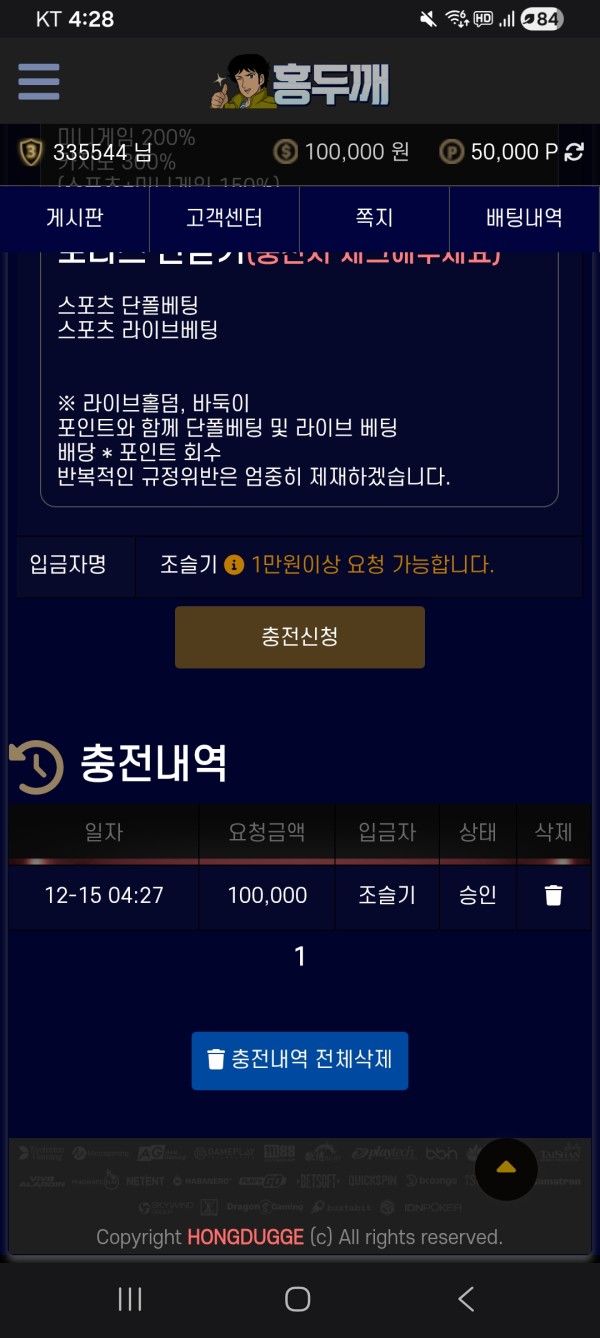Jump back to top with arrow button

point(506,1167)
